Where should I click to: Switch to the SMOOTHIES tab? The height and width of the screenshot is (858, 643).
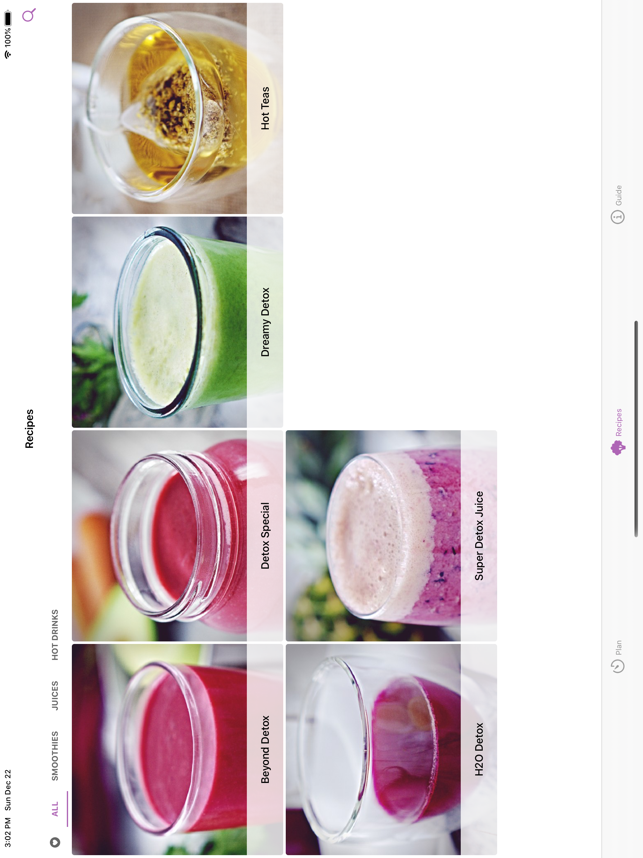[x=55, y=755]
